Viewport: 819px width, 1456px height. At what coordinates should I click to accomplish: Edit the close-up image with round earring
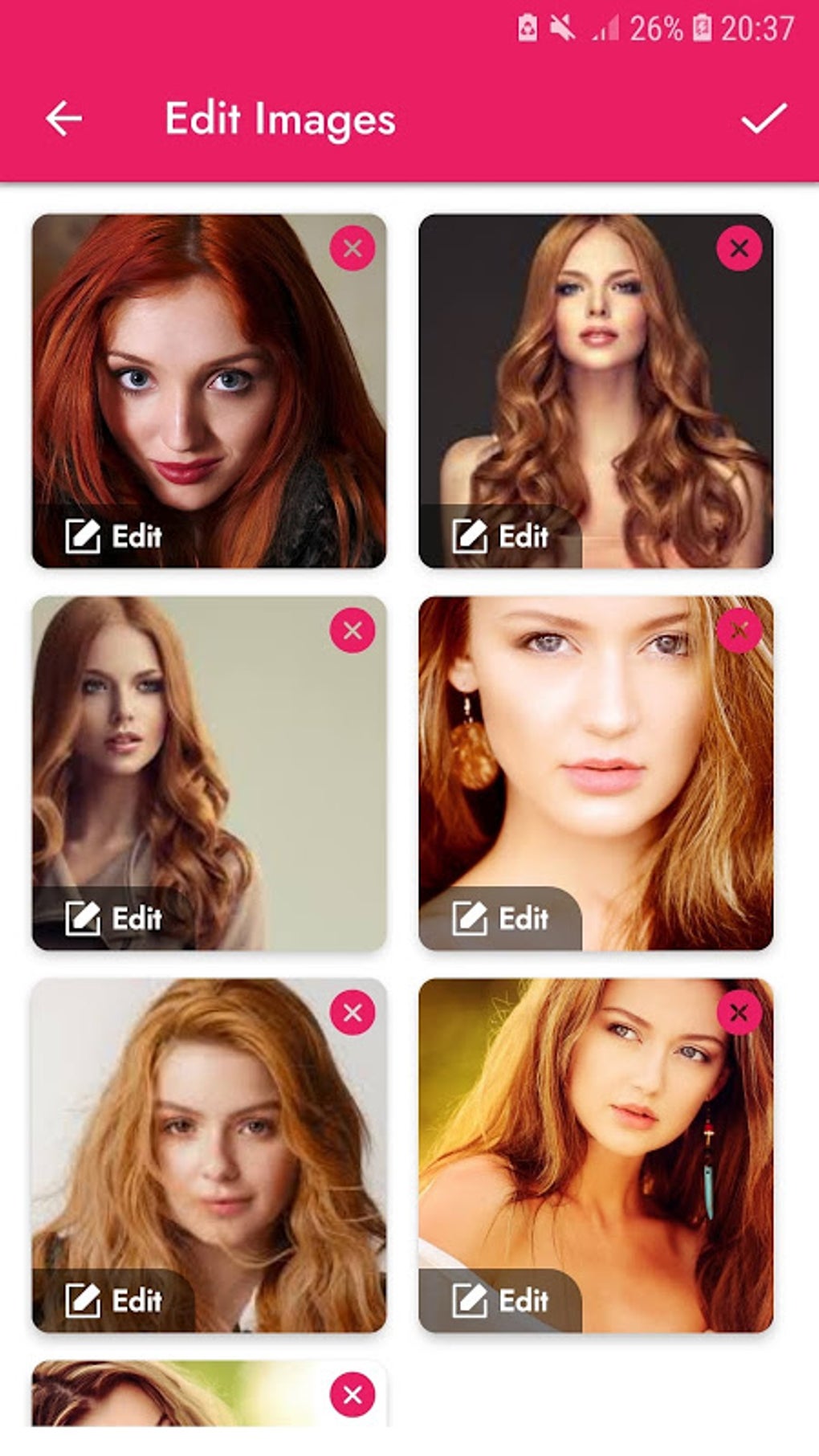pos(500,918)
